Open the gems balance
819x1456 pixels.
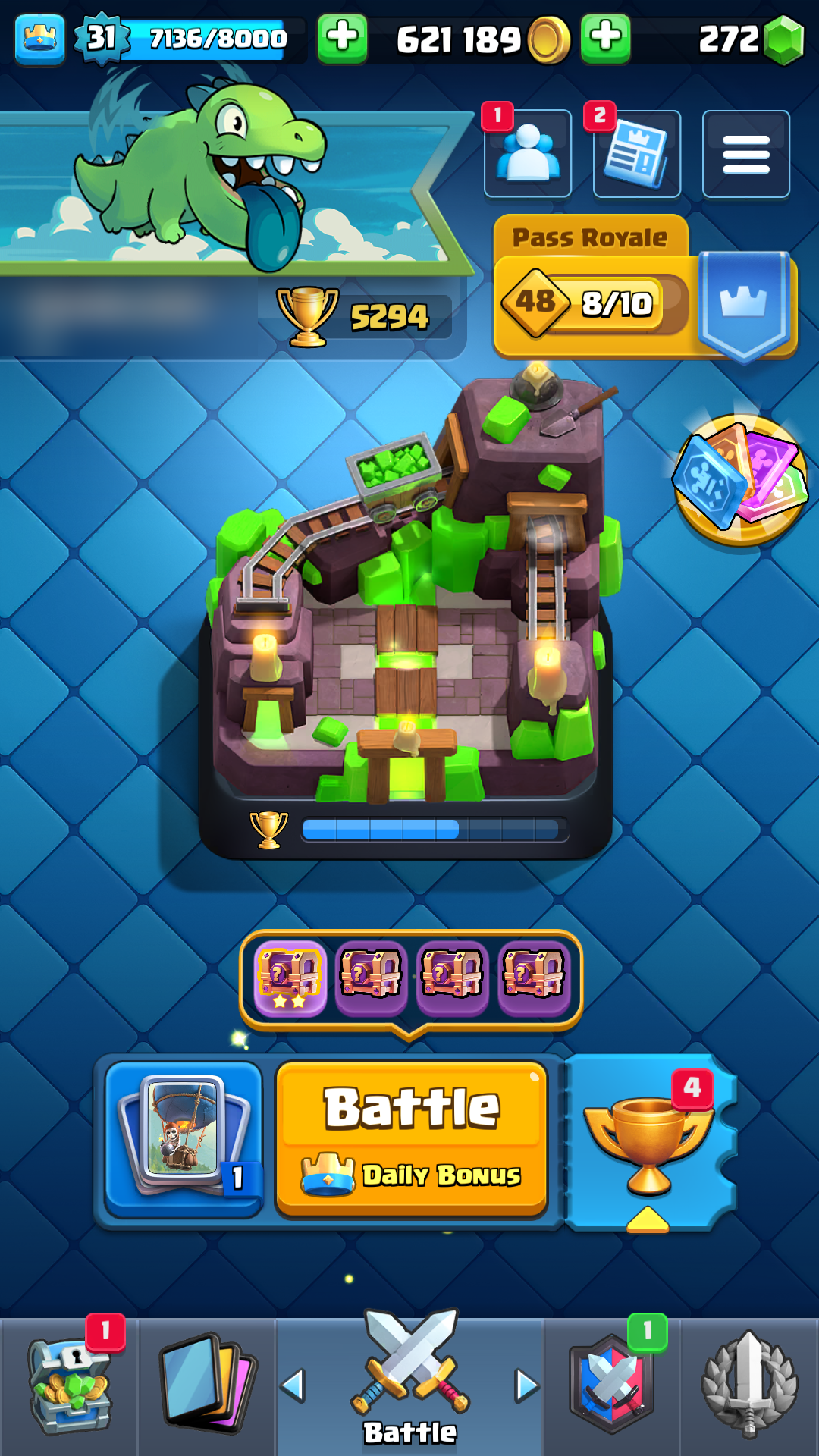(751, 39)
